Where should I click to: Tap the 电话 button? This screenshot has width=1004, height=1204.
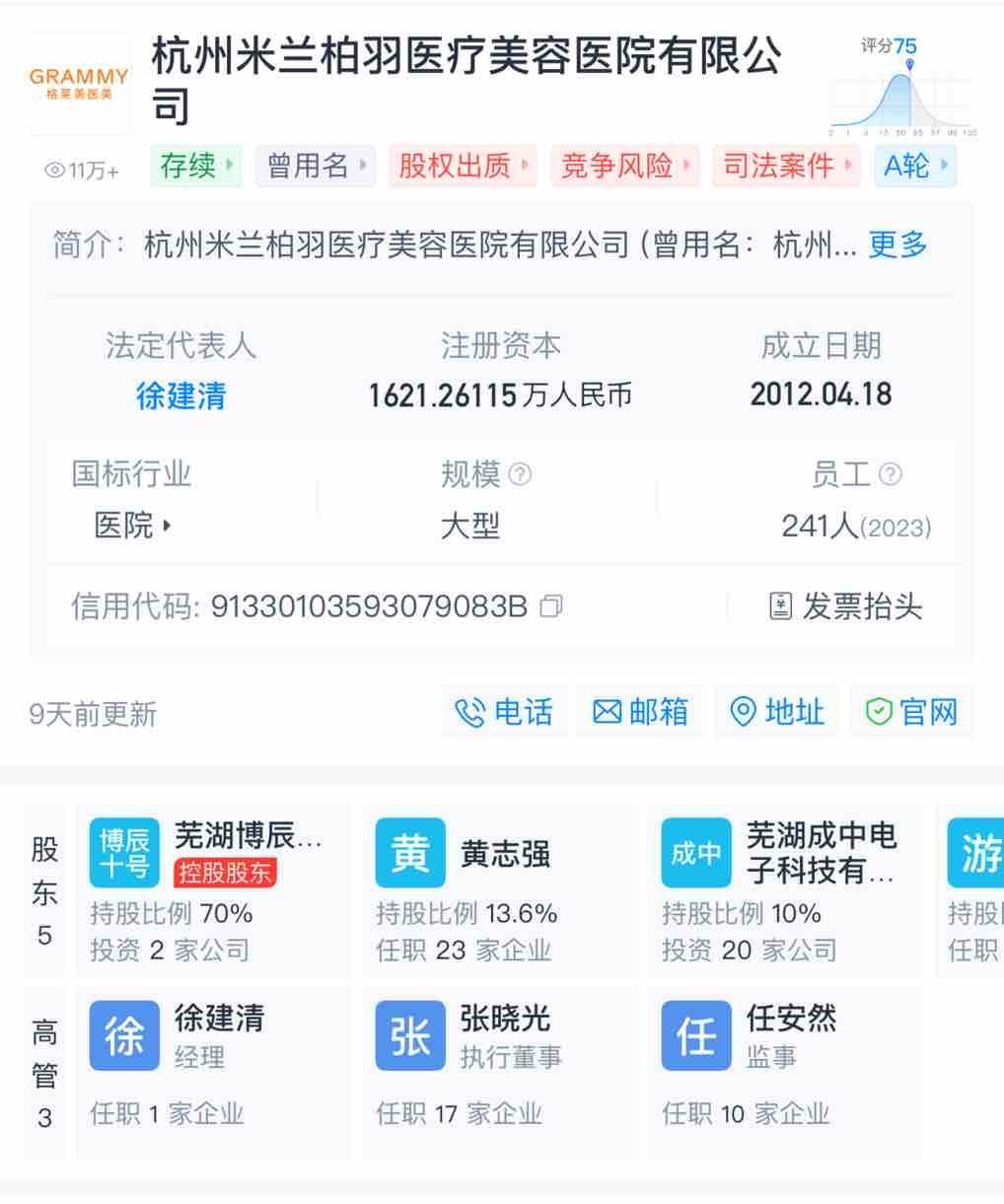[504, 712]
